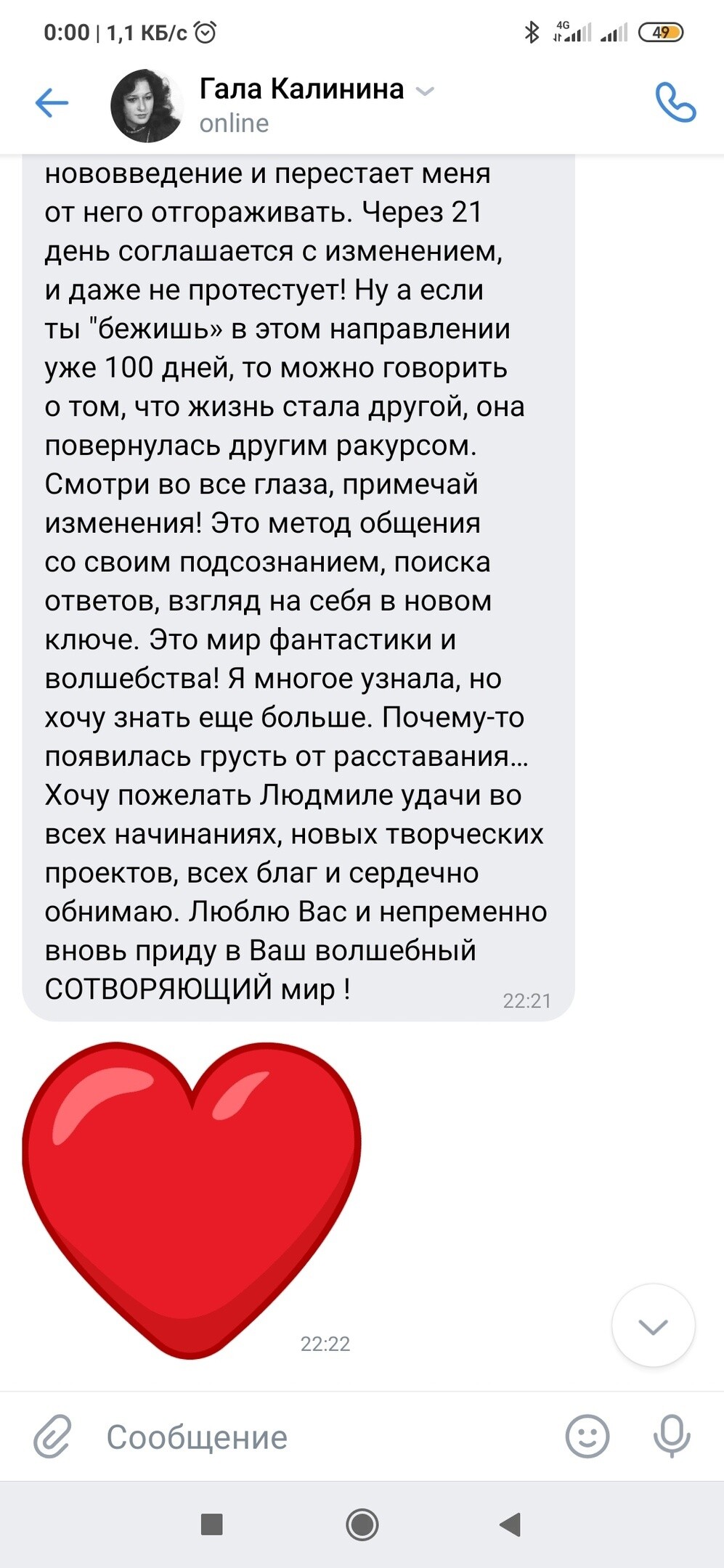Open the red heart sticker
The height and width of the screenshot is (1568, 724).
[x=192, y=1198]
